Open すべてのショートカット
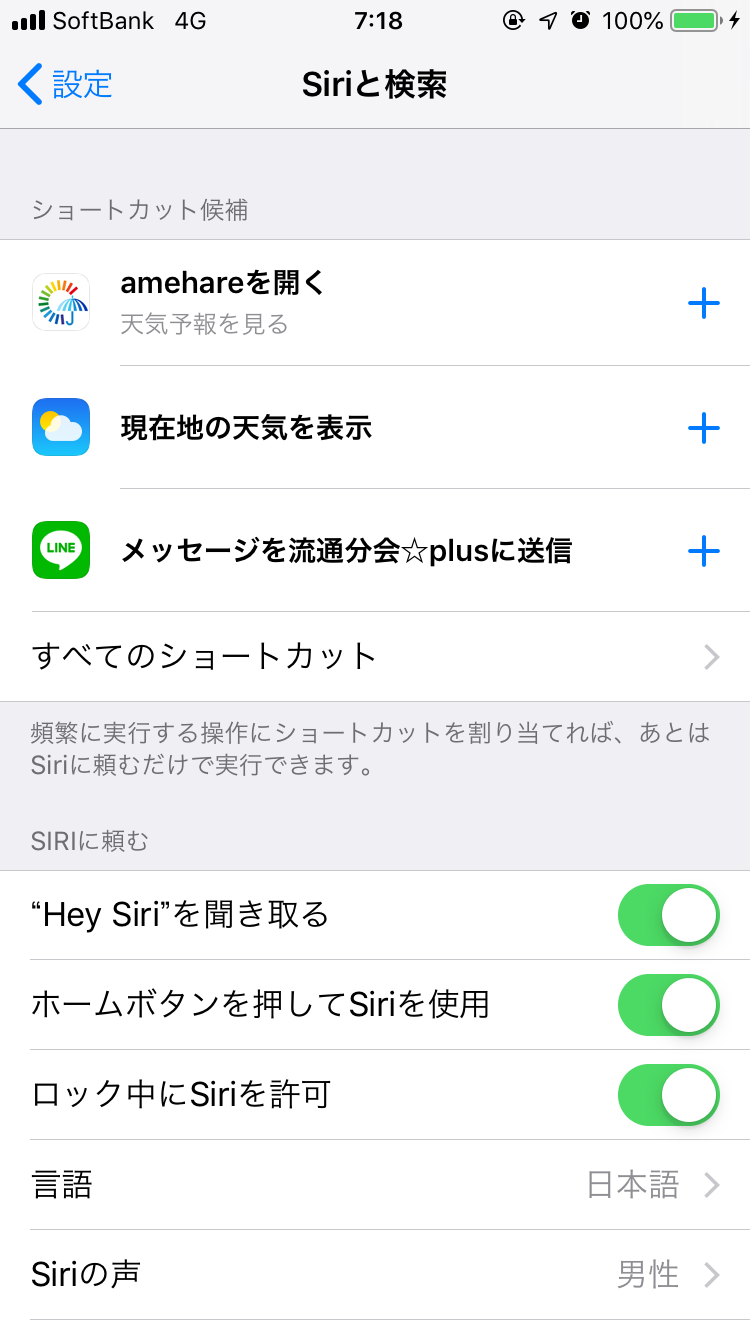 [x=375, y=657]
